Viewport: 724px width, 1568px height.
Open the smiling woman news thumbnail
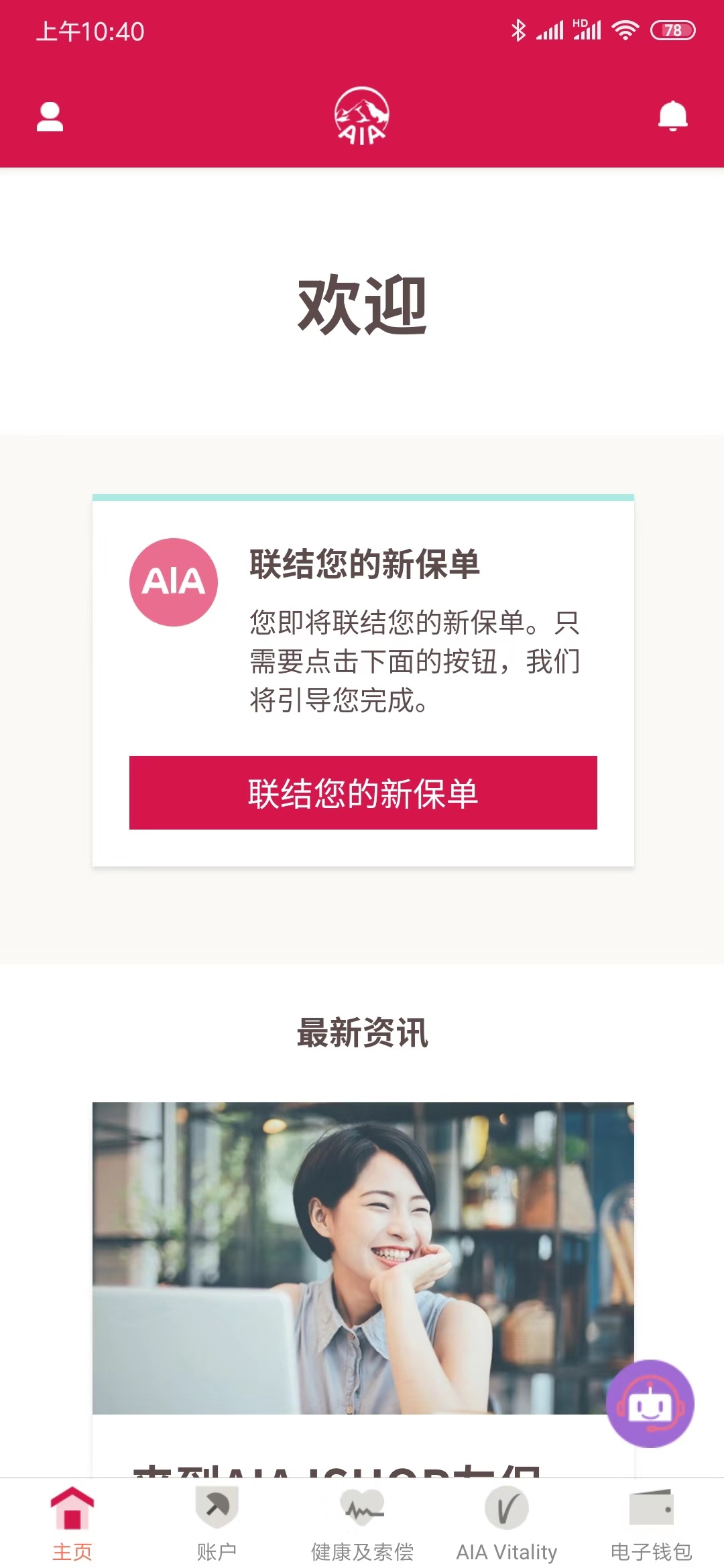tap(362, 1260)
